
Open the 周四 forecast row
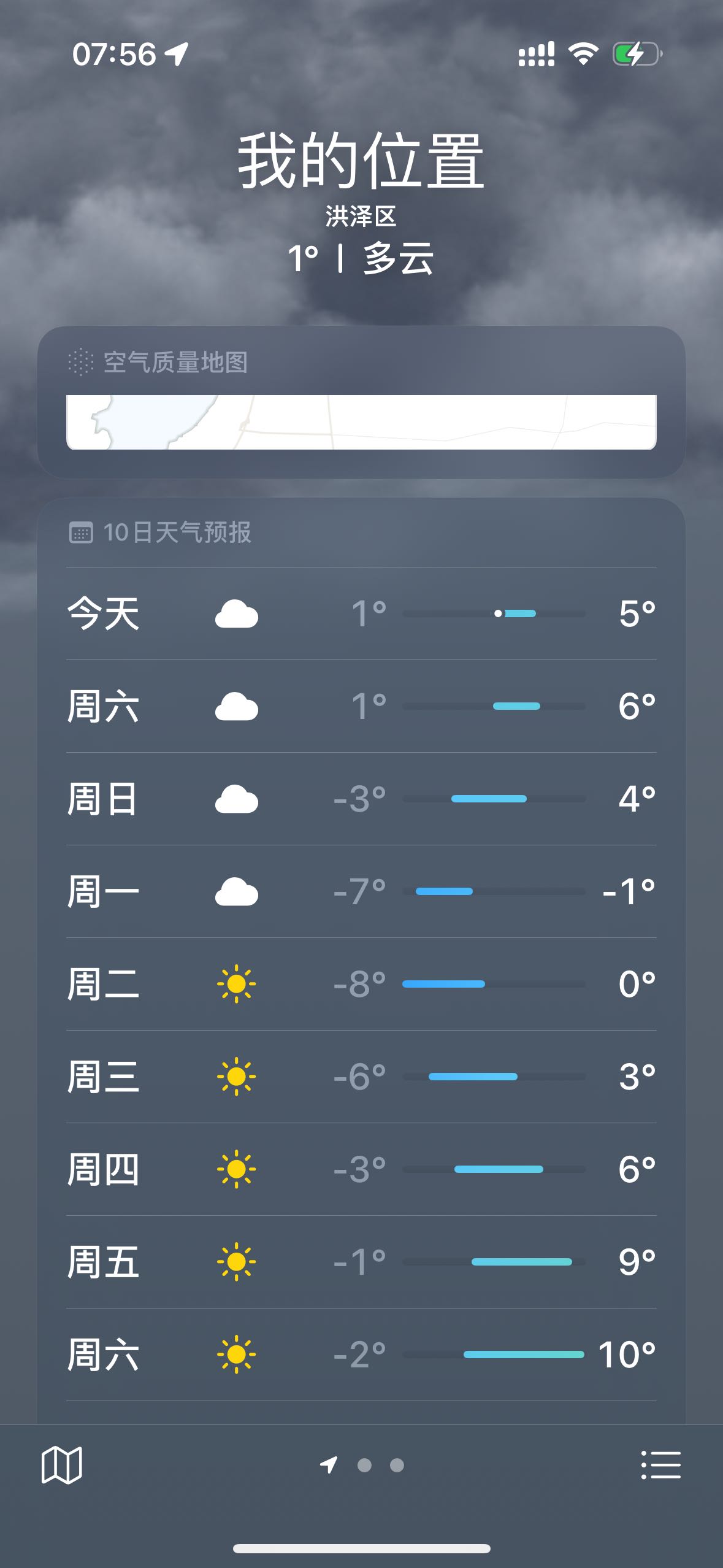pyautogui.click(x=361, y=1169)
